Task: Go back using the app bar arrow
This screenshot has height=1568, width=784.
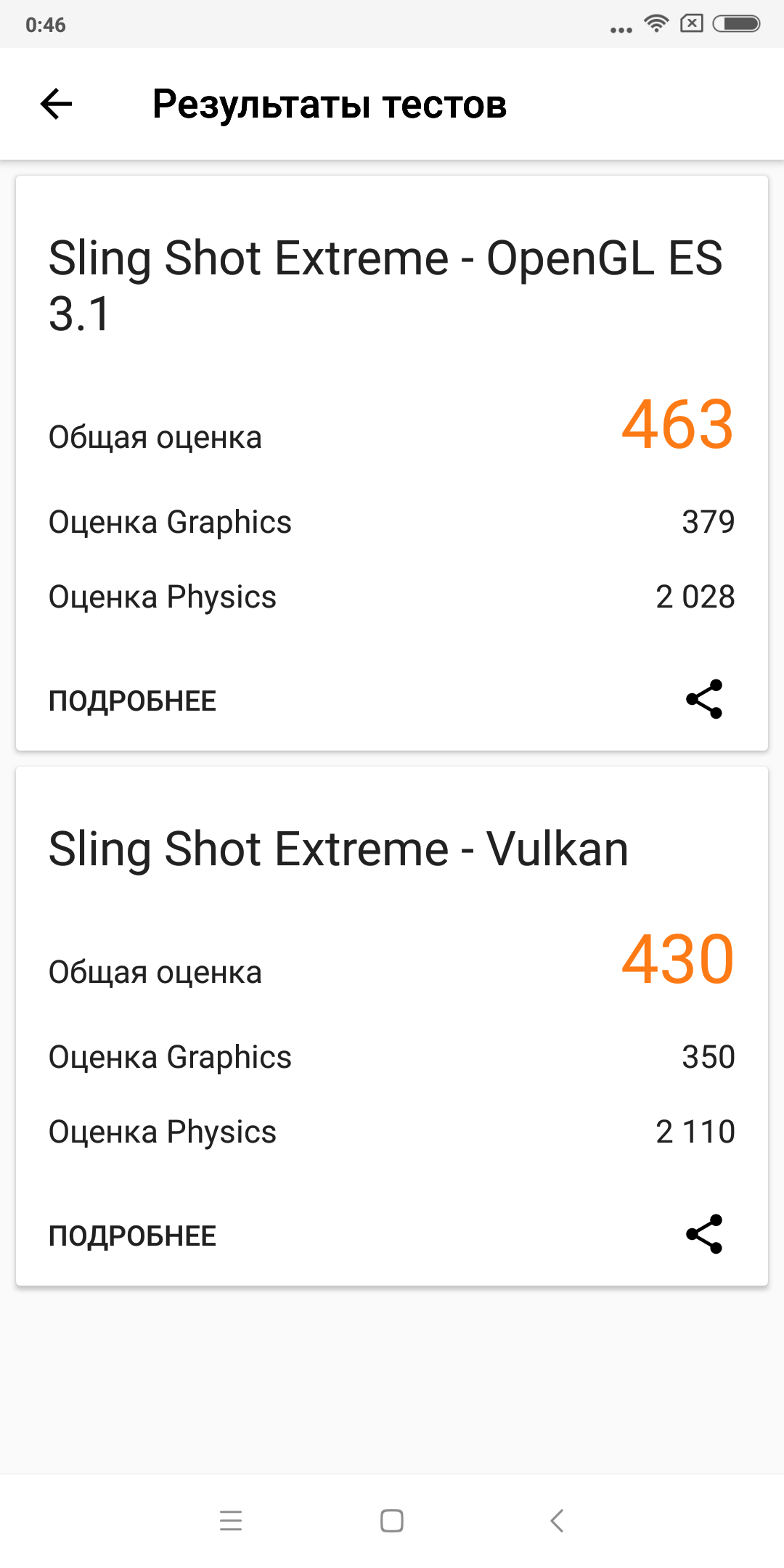Action: point(56,104)
